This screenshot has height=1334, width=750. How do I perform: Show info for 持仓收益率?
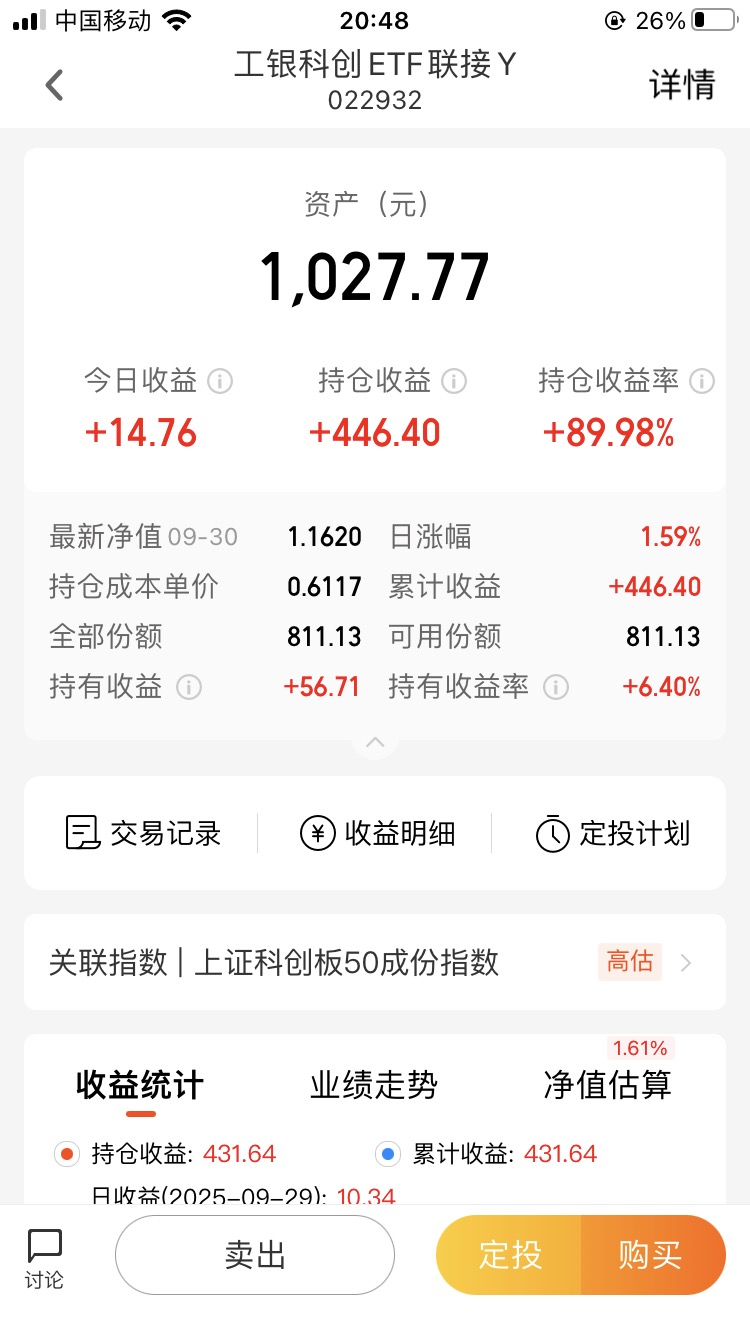[702, 381]
